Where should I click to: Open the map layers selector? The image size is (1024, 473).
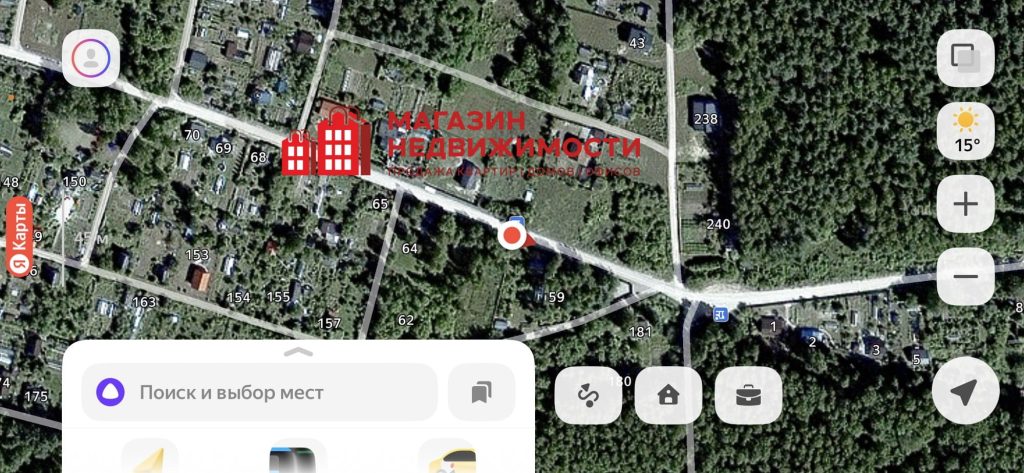pos(965,58)
